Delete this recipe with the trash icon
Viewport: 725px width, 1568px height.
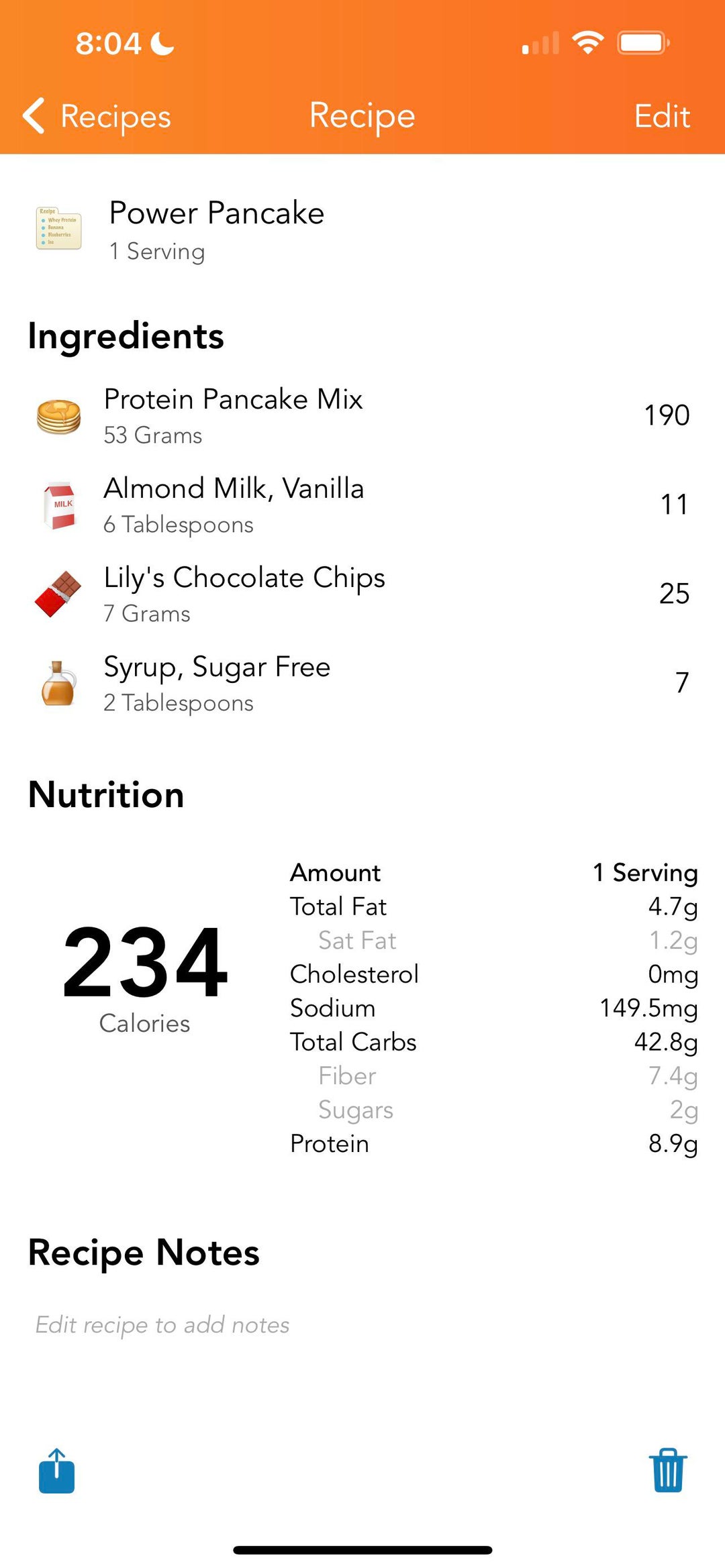(x=668, y=1470)
